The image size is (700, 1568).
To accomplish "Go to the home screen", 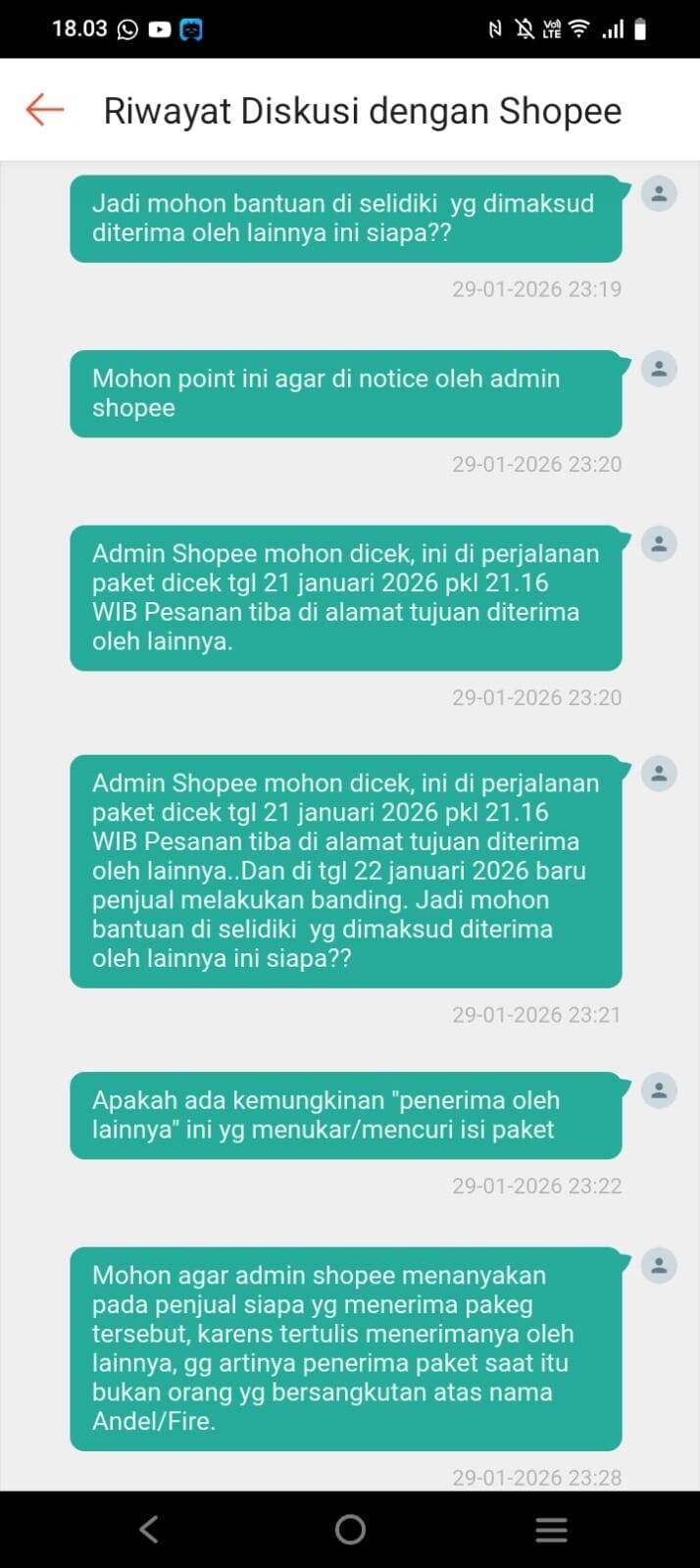I will [350, 1529].
